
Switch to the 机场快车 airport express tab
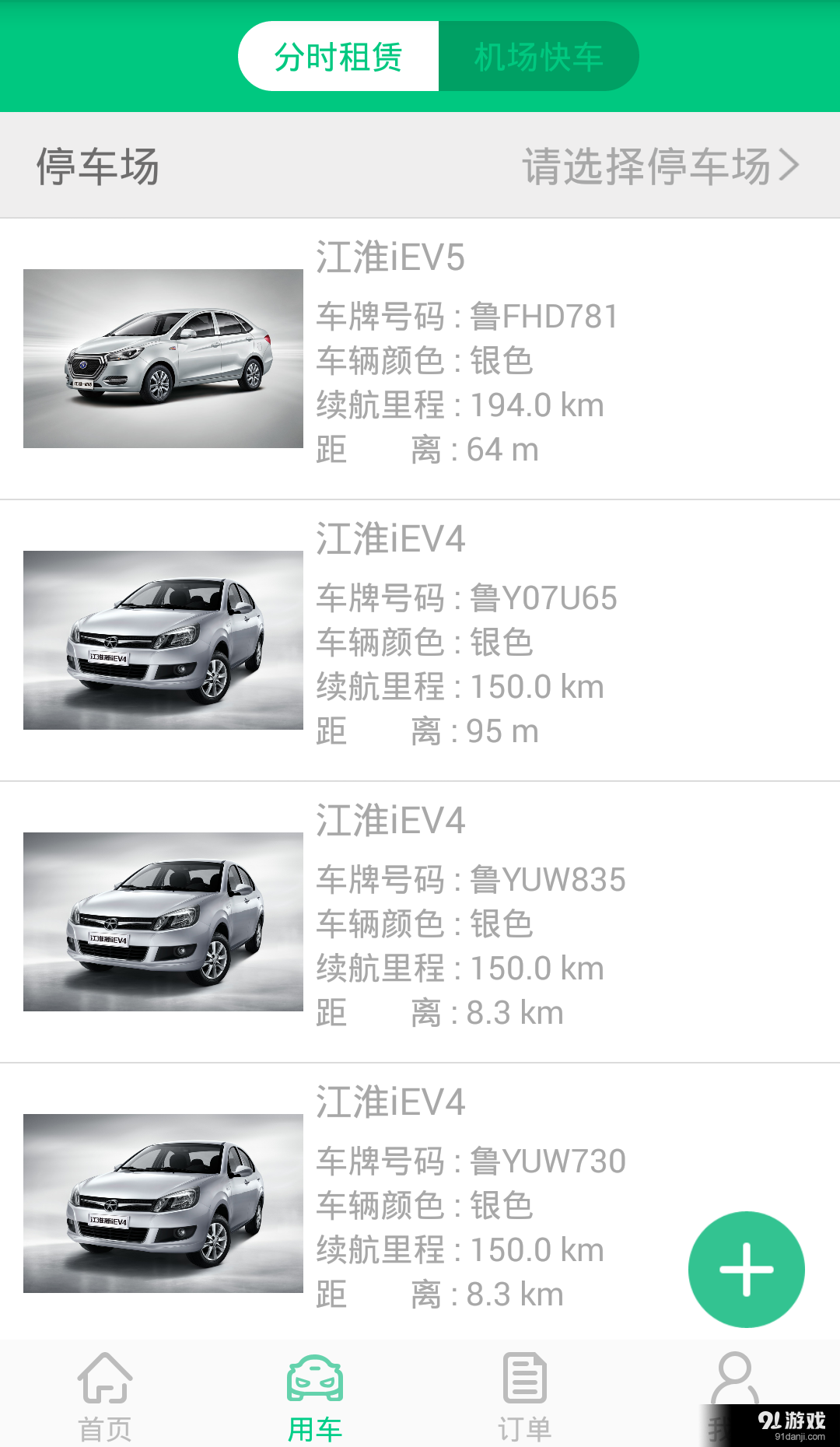coord(538,55)
